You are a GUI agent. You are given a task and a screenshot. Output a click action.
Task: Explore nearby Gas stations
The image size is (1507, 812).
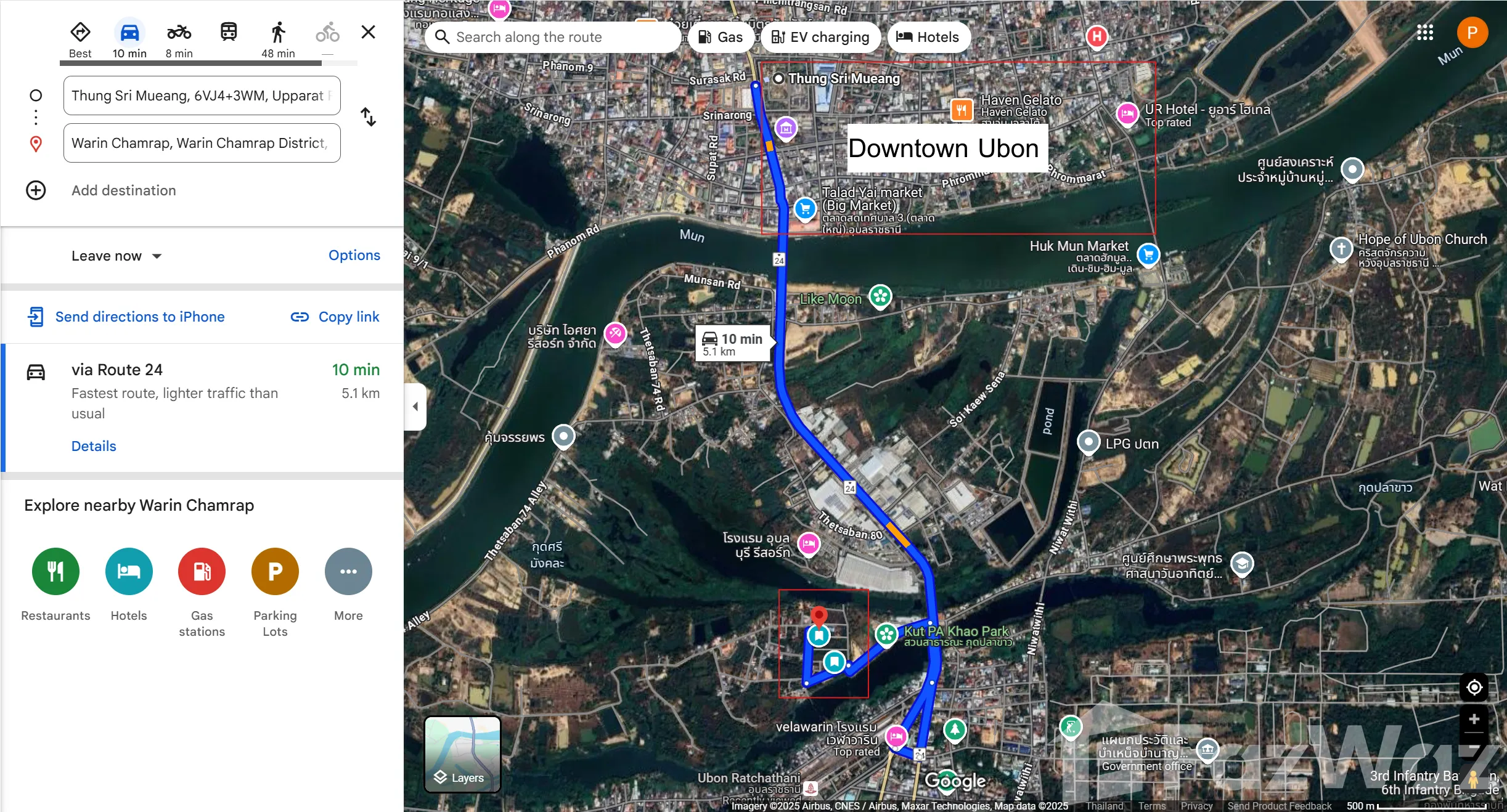pyautogui.click(x=202, y=572)
